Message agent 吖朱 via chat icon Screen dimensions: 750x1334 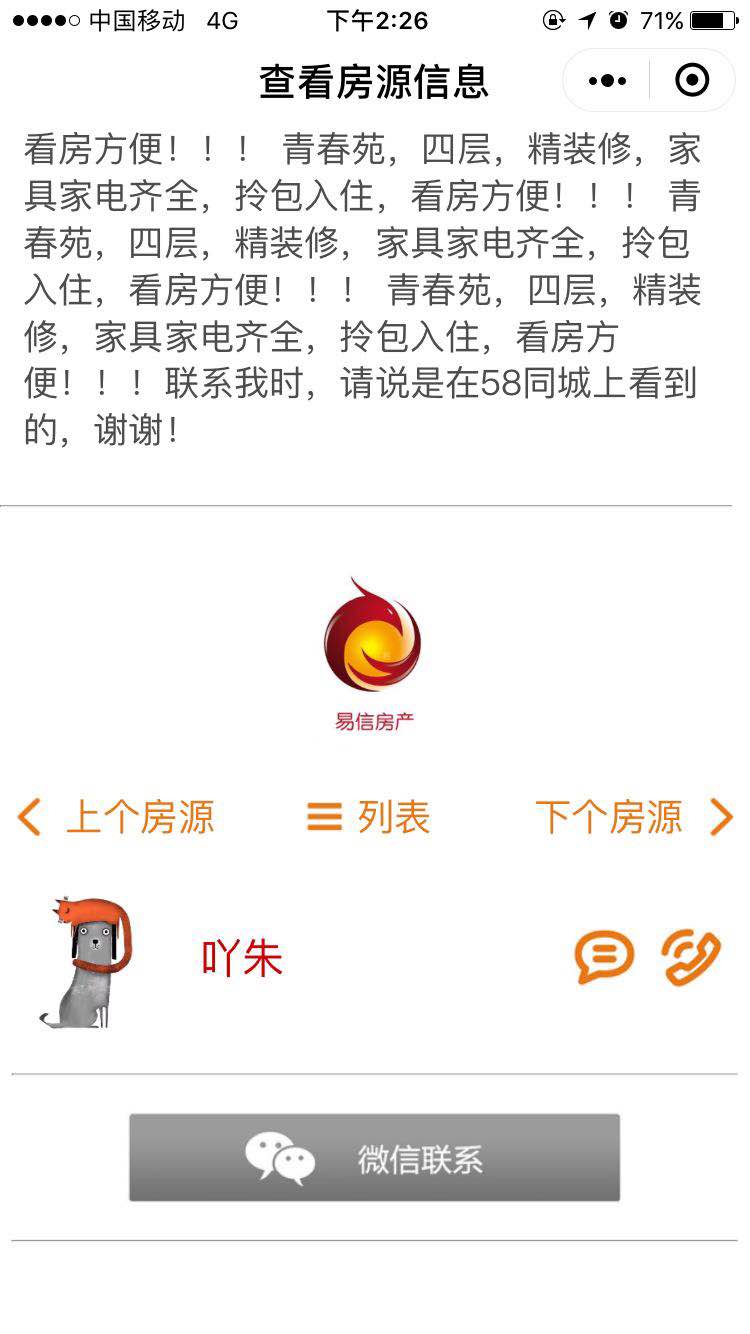click(x=604, y=957)
